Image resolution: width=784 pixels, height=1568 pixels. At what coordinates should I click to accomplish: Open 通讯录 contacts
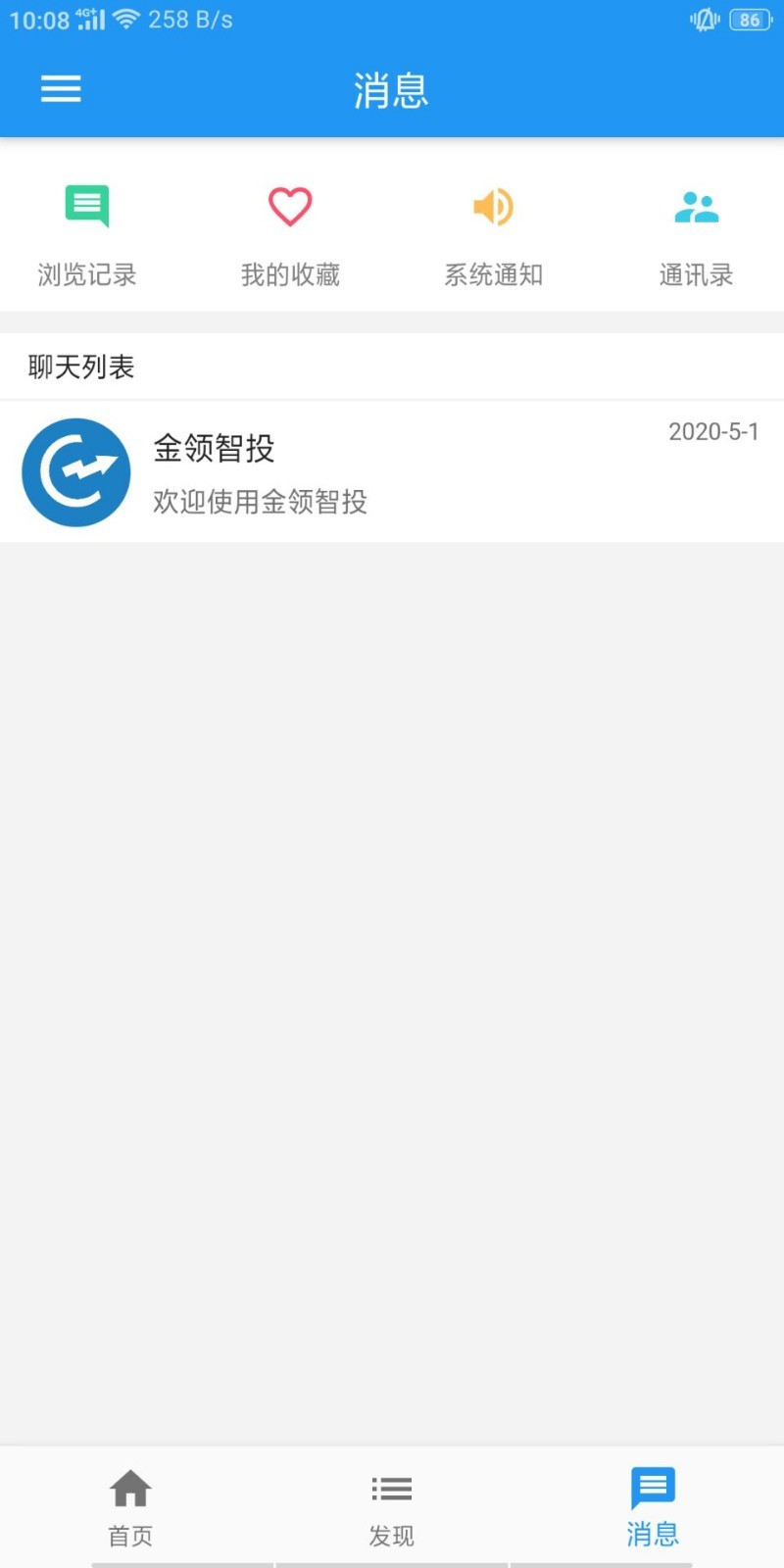tap(696, 235)
